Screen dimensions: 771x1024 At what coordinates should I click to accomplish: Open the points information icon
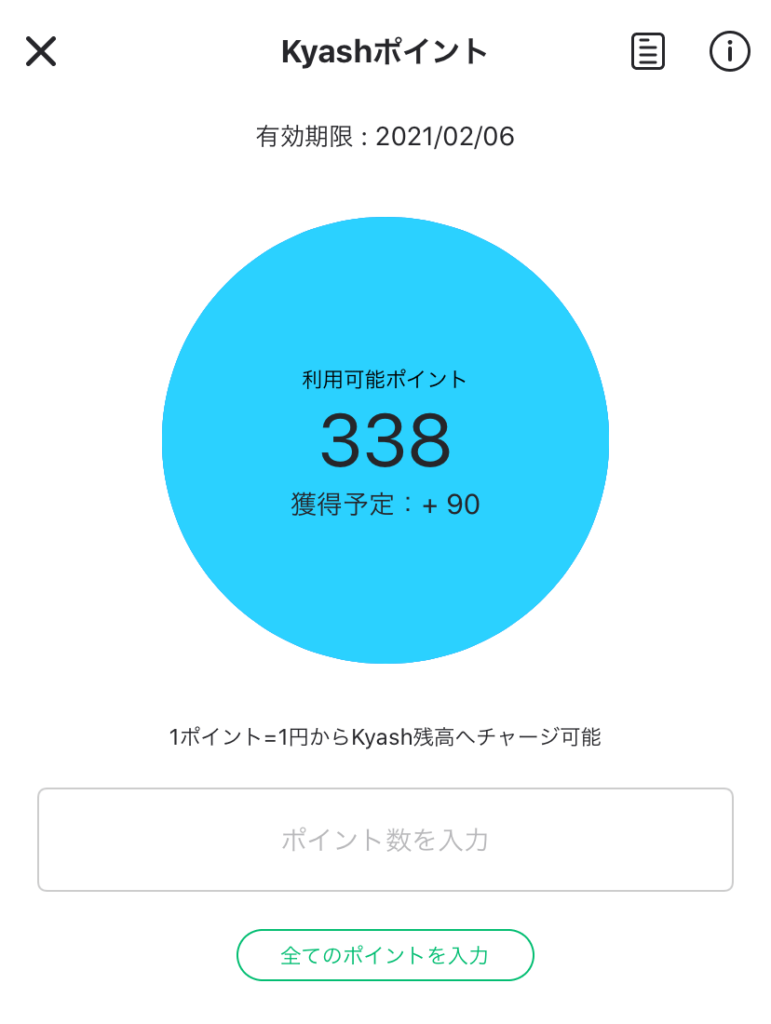[729, 51]
